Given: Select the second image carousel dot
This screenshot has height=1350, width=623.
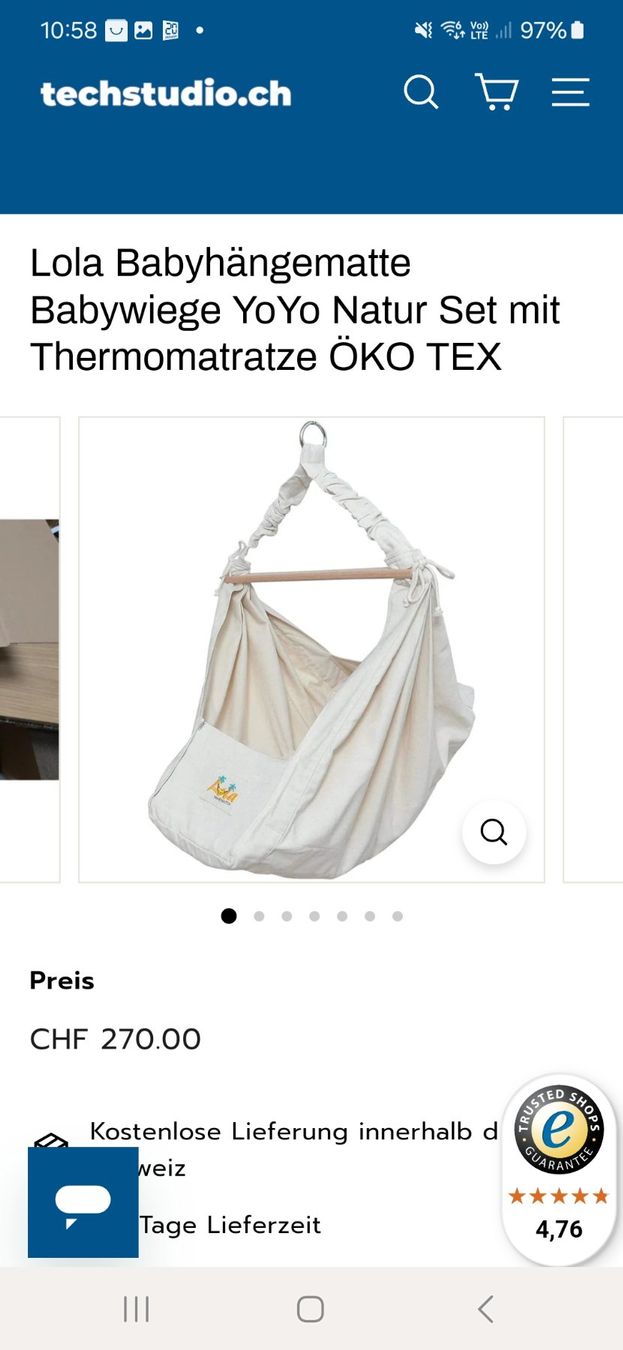Looking at the screenshot, I should pos(259,916).
